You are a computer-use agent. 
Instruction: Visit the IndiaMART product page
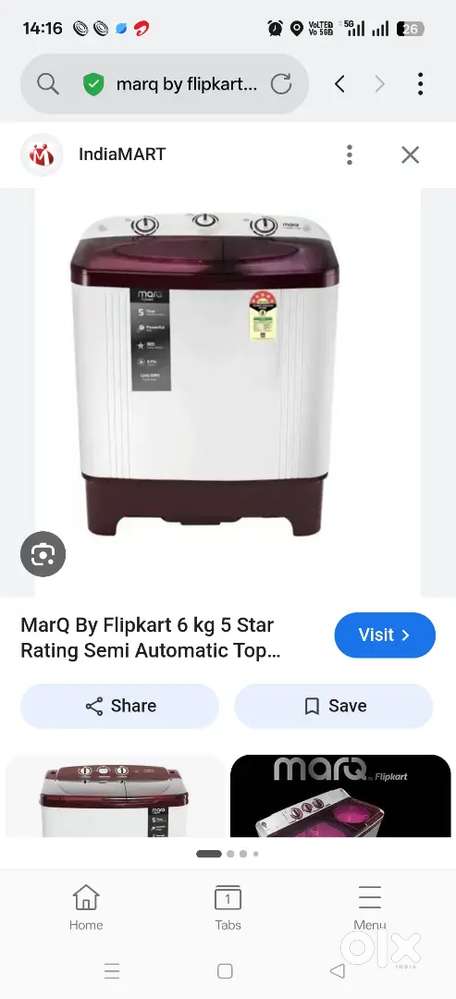(385, 635)
